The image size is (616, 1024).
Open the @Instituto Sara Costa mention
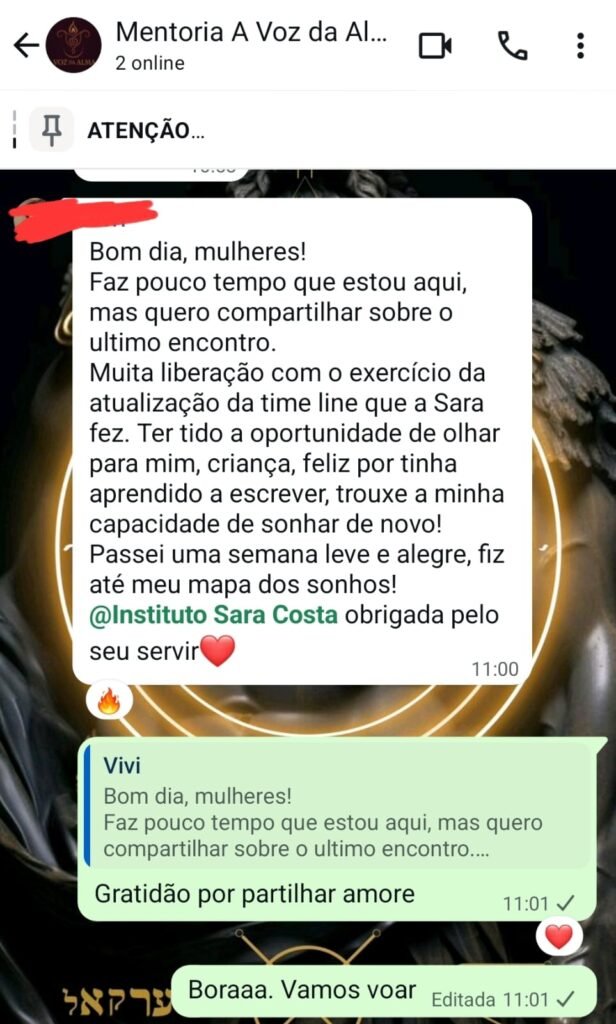point(213,615)
